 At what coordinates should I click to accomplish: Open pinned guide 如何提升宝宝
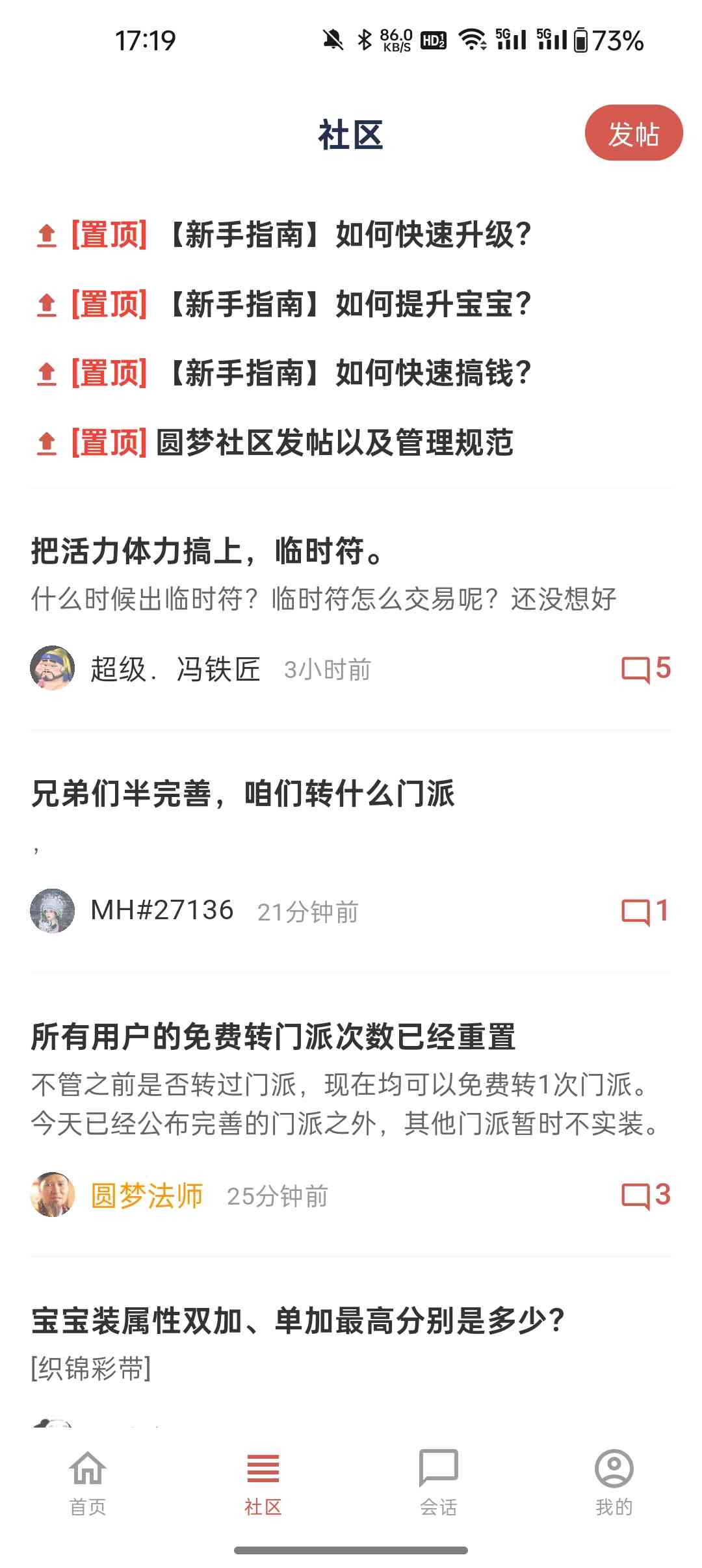[x=349, y=304]
